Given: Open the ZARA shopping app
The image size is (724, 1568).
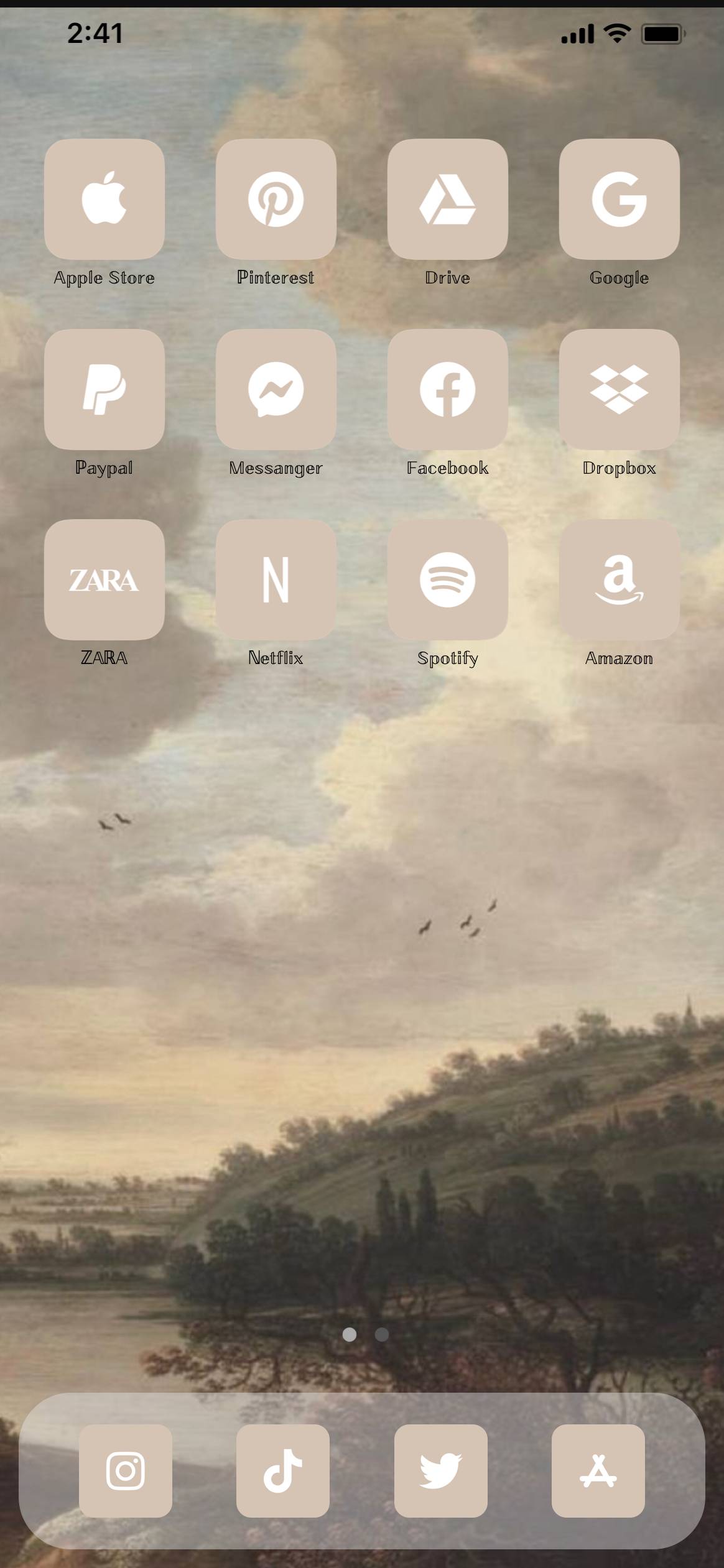Looking at the screenshot, I should point(104,579).
